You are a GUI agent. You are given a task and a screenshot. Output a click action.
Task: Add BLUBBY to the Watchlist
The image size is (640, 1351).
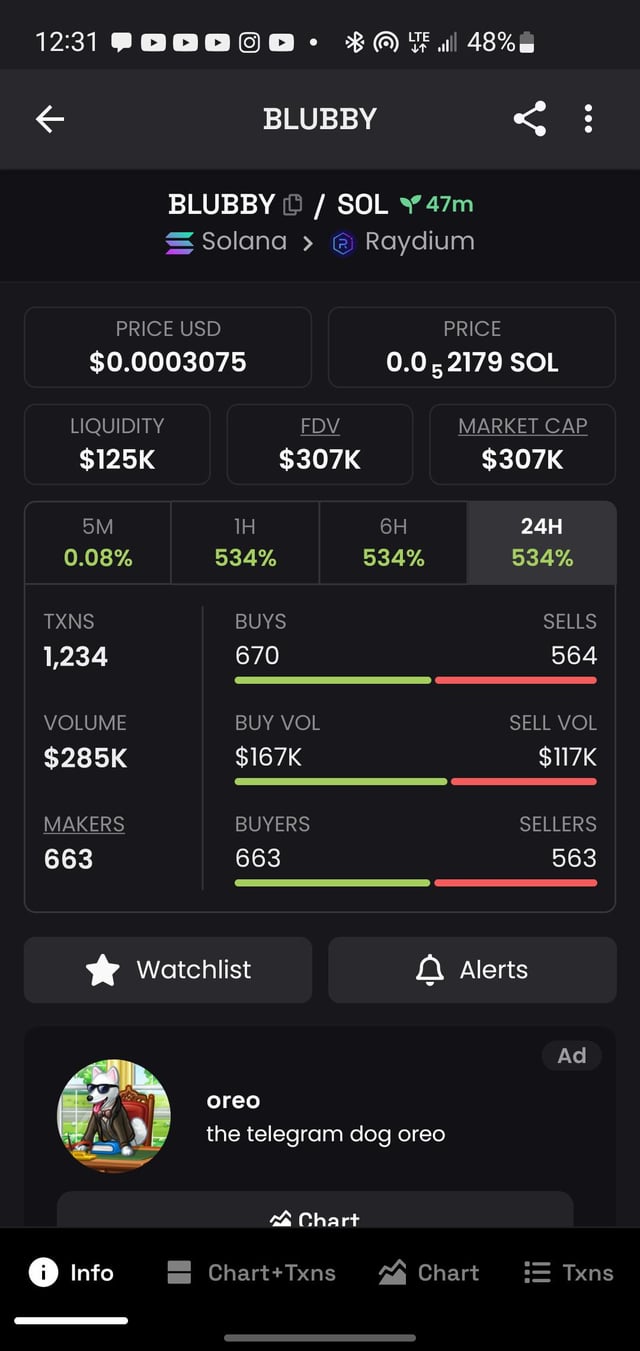coord(168,969)
